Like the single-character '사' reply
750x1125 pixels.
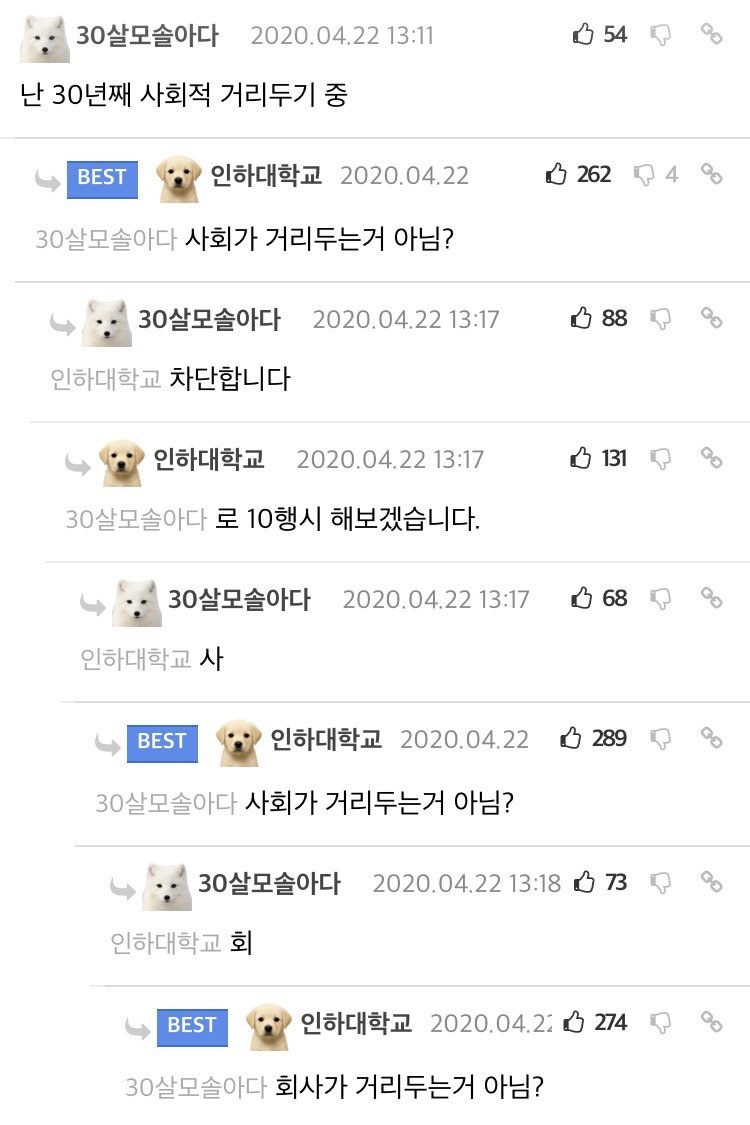coord(583,599)
